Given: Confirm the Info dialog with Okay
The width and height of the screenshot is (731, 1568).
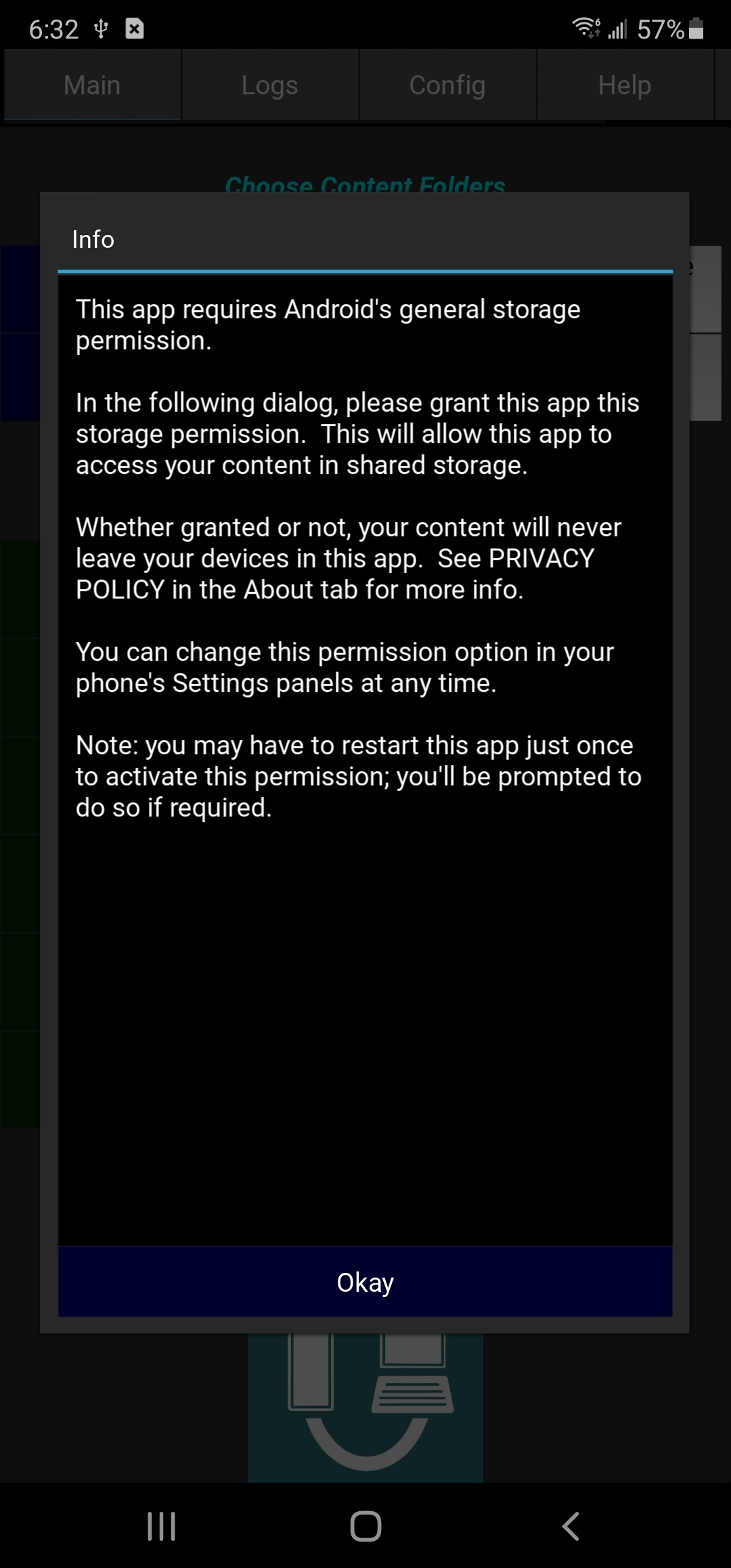Looking at the screenshot, I should (x=365, y=1282).
